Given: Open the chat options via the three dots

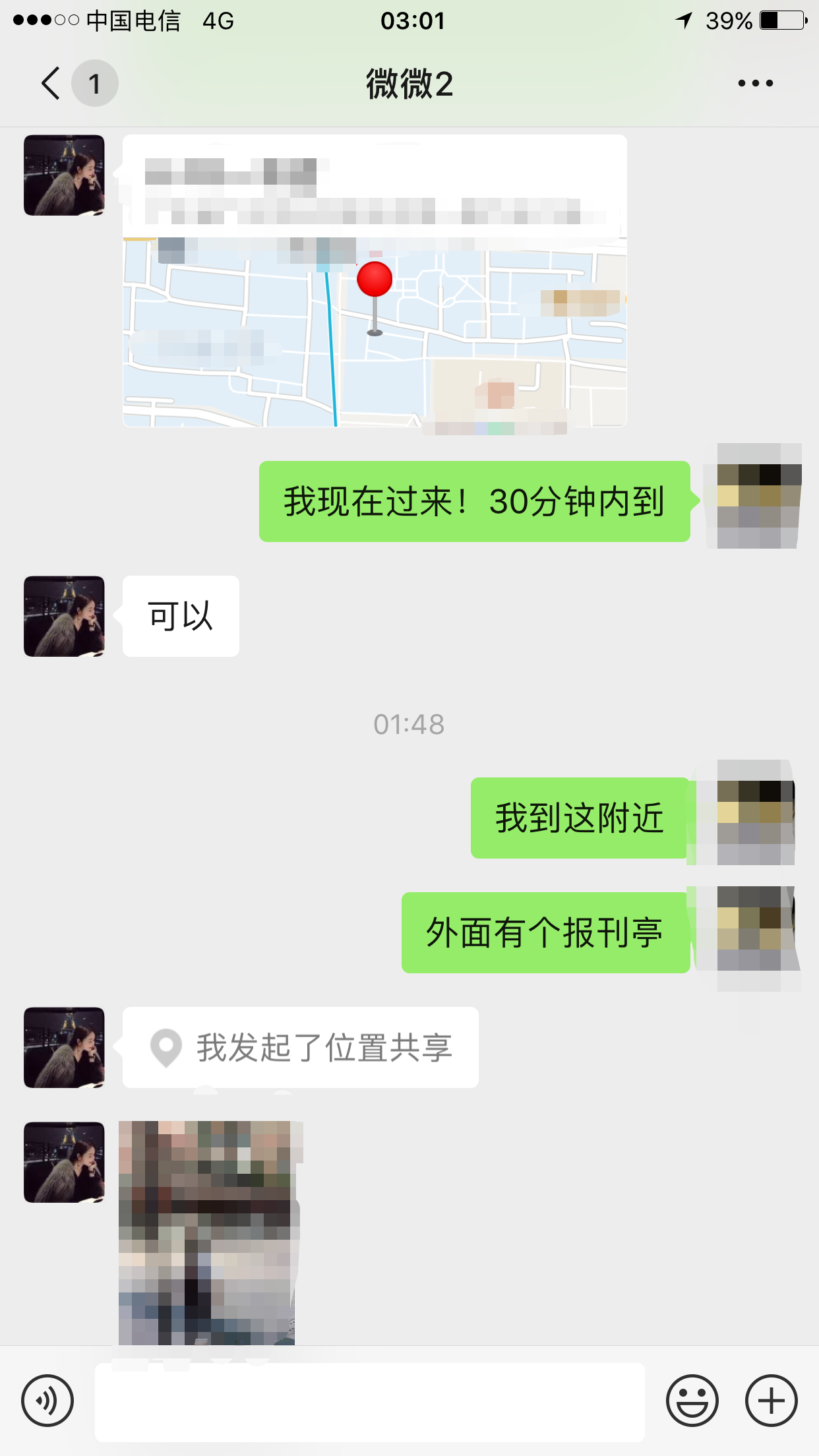Looking at the screenshot, I should [752, 82].
